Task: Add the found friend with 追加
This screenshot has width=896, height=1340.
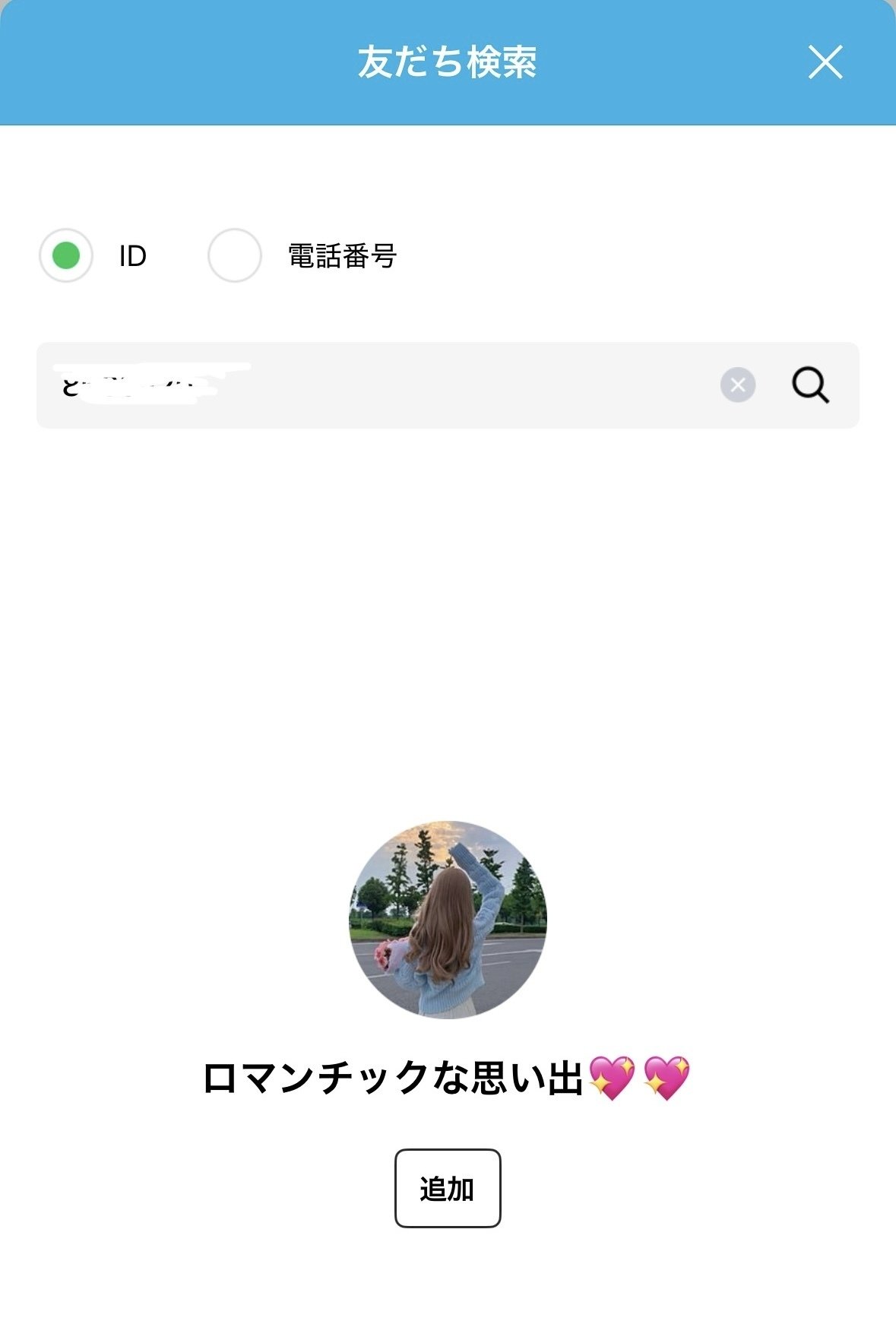Action: (x=448, y=1188)
